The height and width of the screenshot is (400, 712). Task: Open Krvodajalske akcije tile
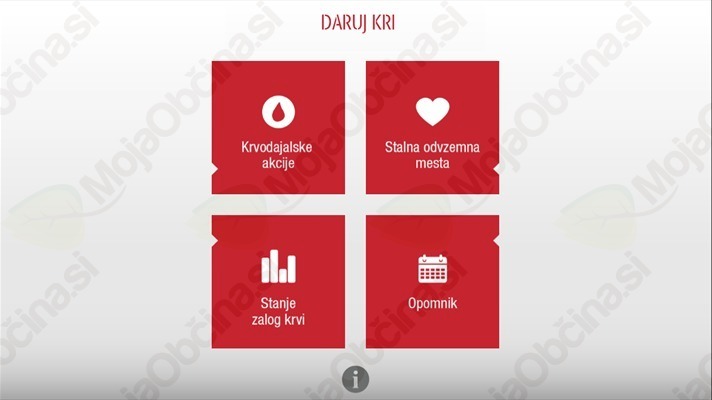pyautogui.click(x=278, y=127)
